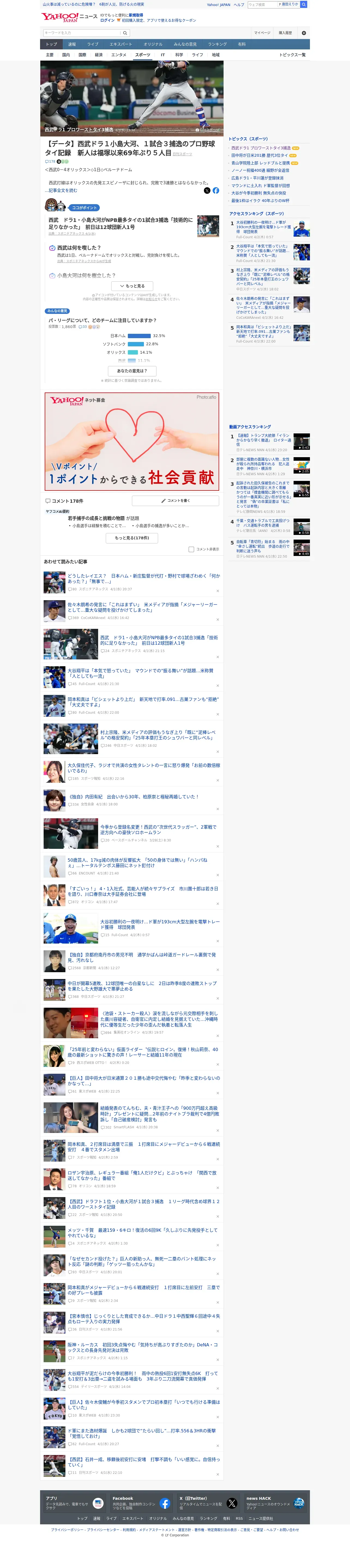Expand もっと見る under ココがポイント
The height and width of the screenshot is (1568, 350).
click(x=132, y=286)
